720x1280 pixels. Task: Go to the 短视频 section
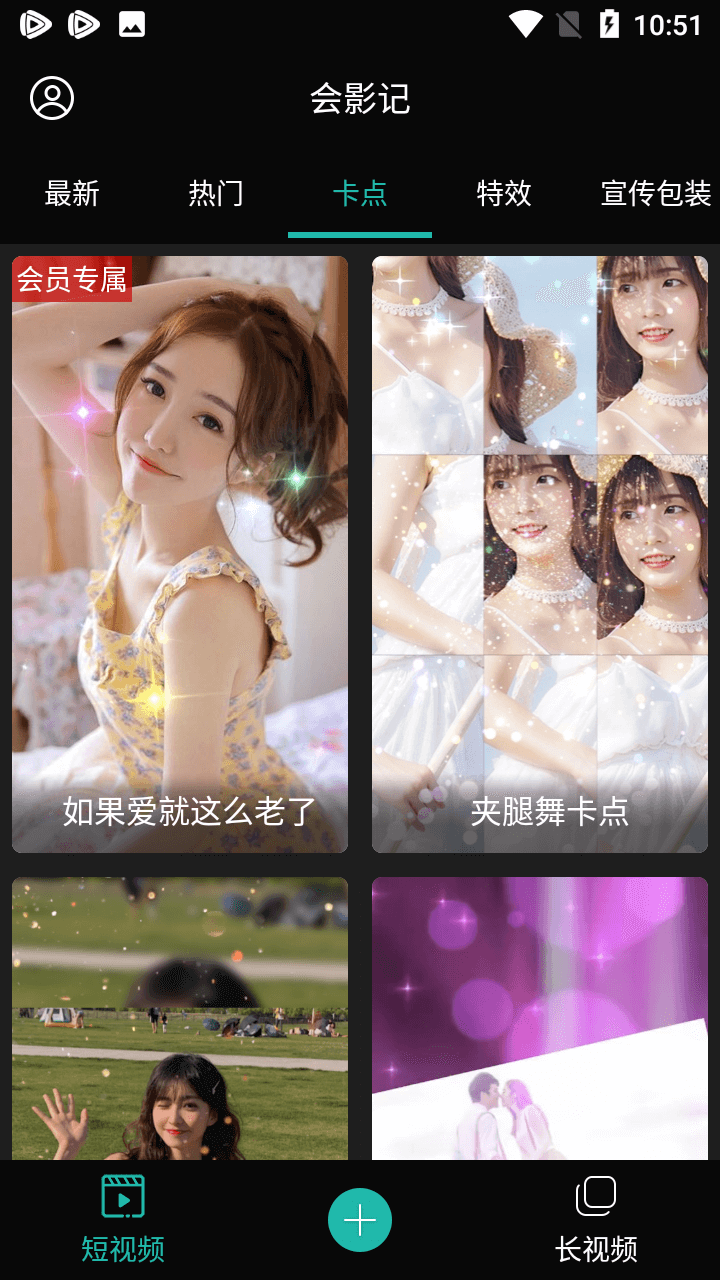123,1220
